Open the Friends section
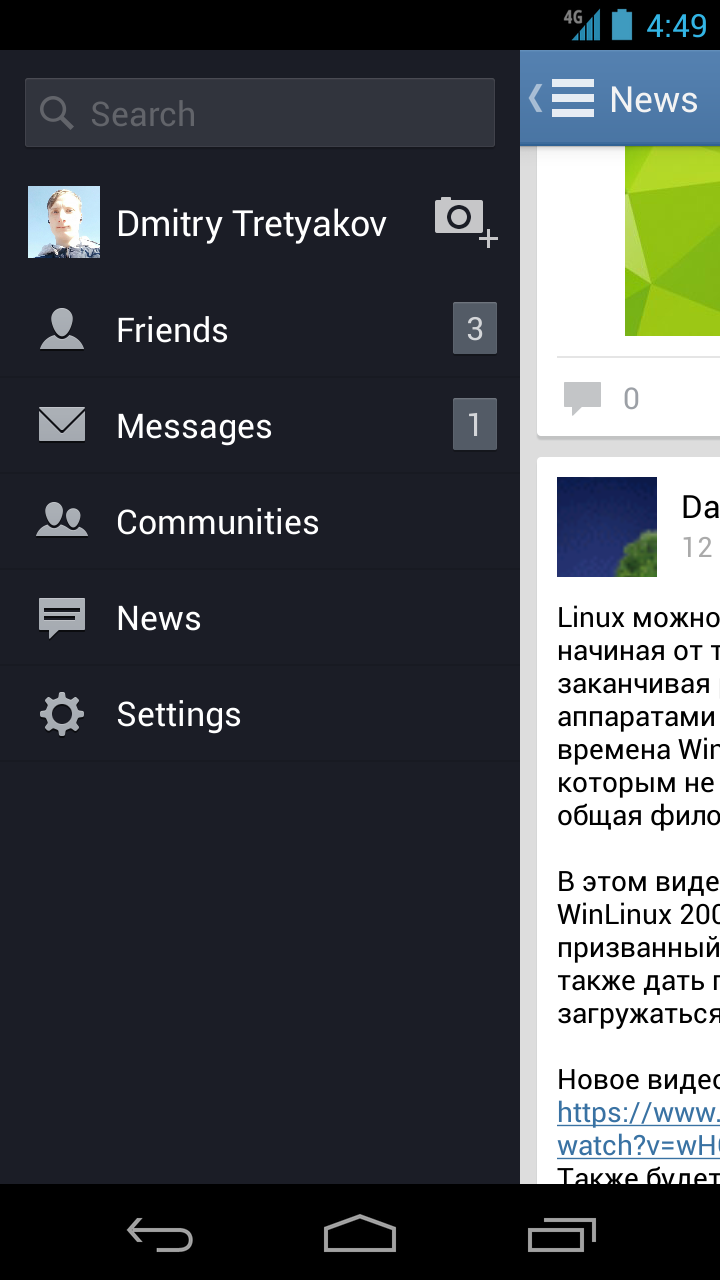 (172, 330)
